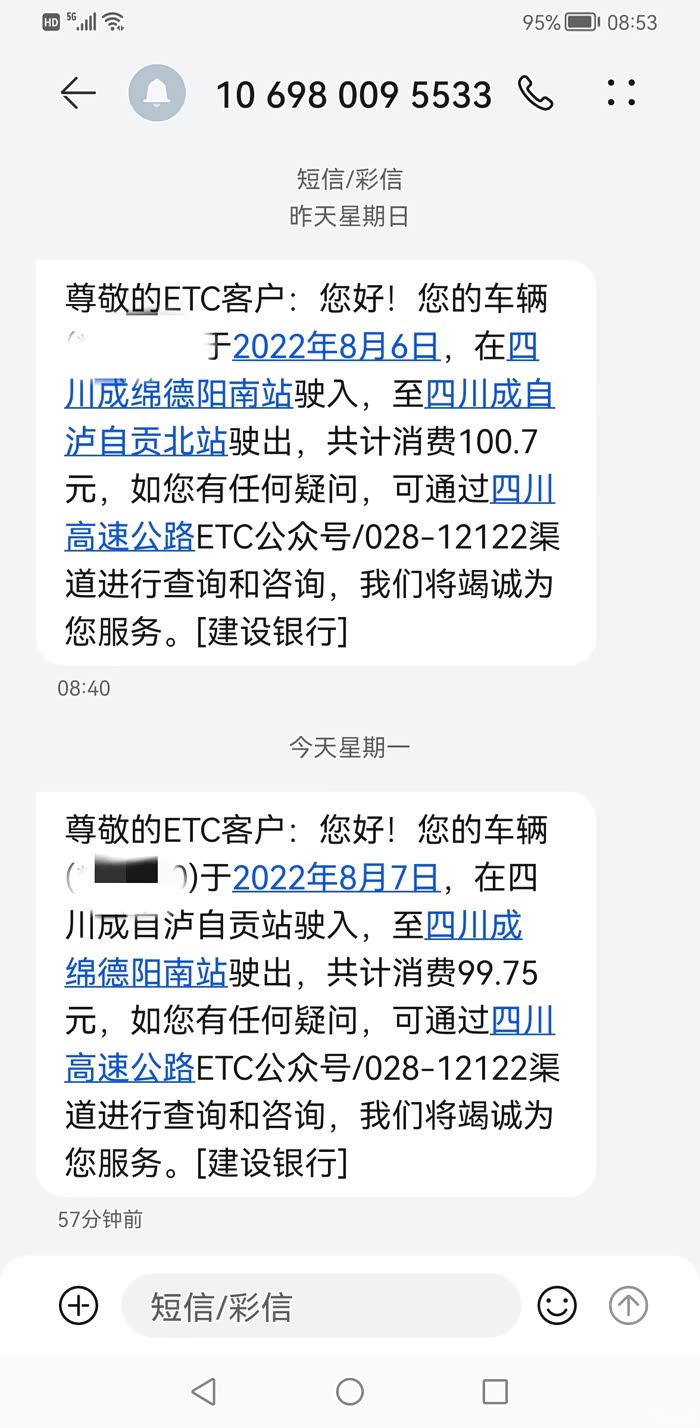Screen dimensions: 700x1428
Task: Open the plus attachment button
Action: tap(79, 1305)
